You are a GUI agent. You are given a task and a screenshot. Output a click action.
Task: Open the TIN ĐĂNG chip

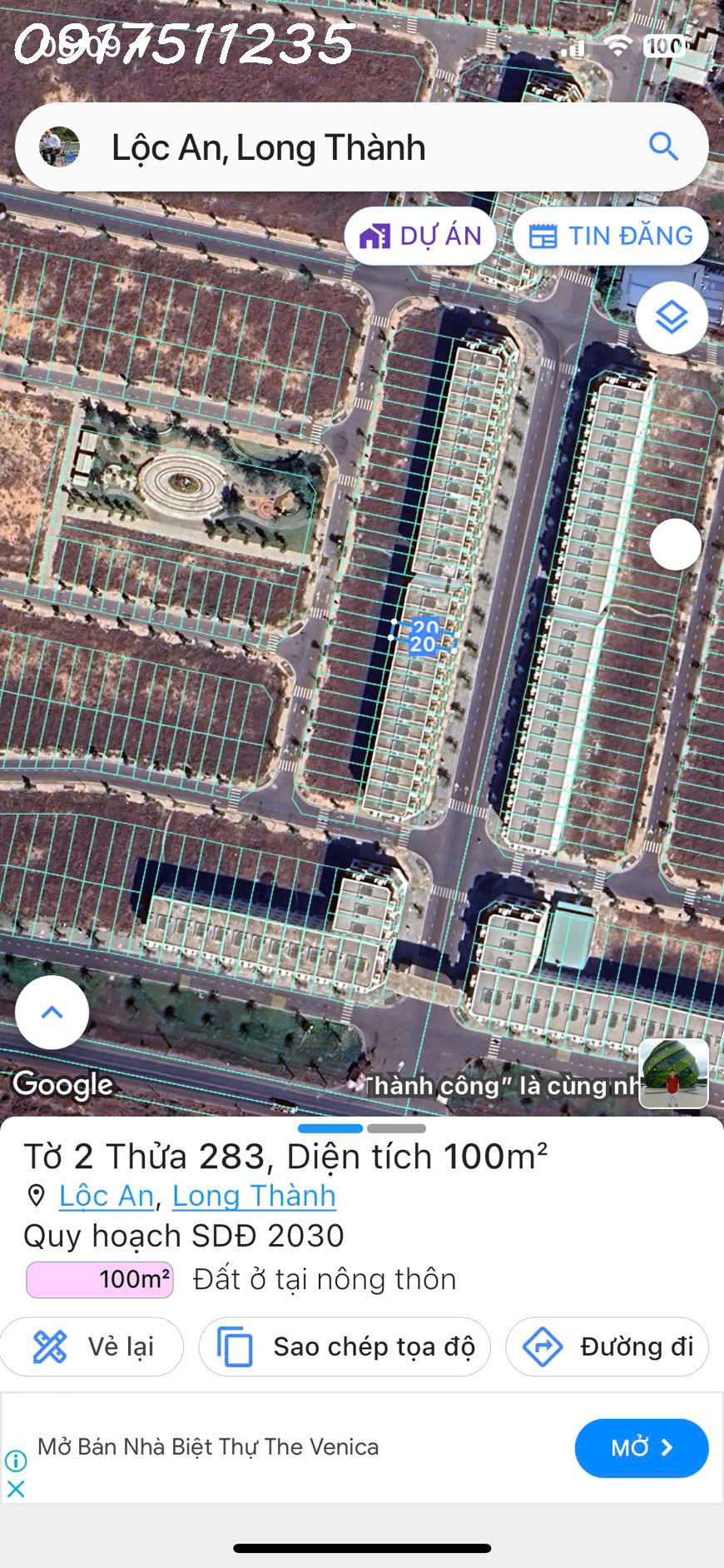[610, 236]
